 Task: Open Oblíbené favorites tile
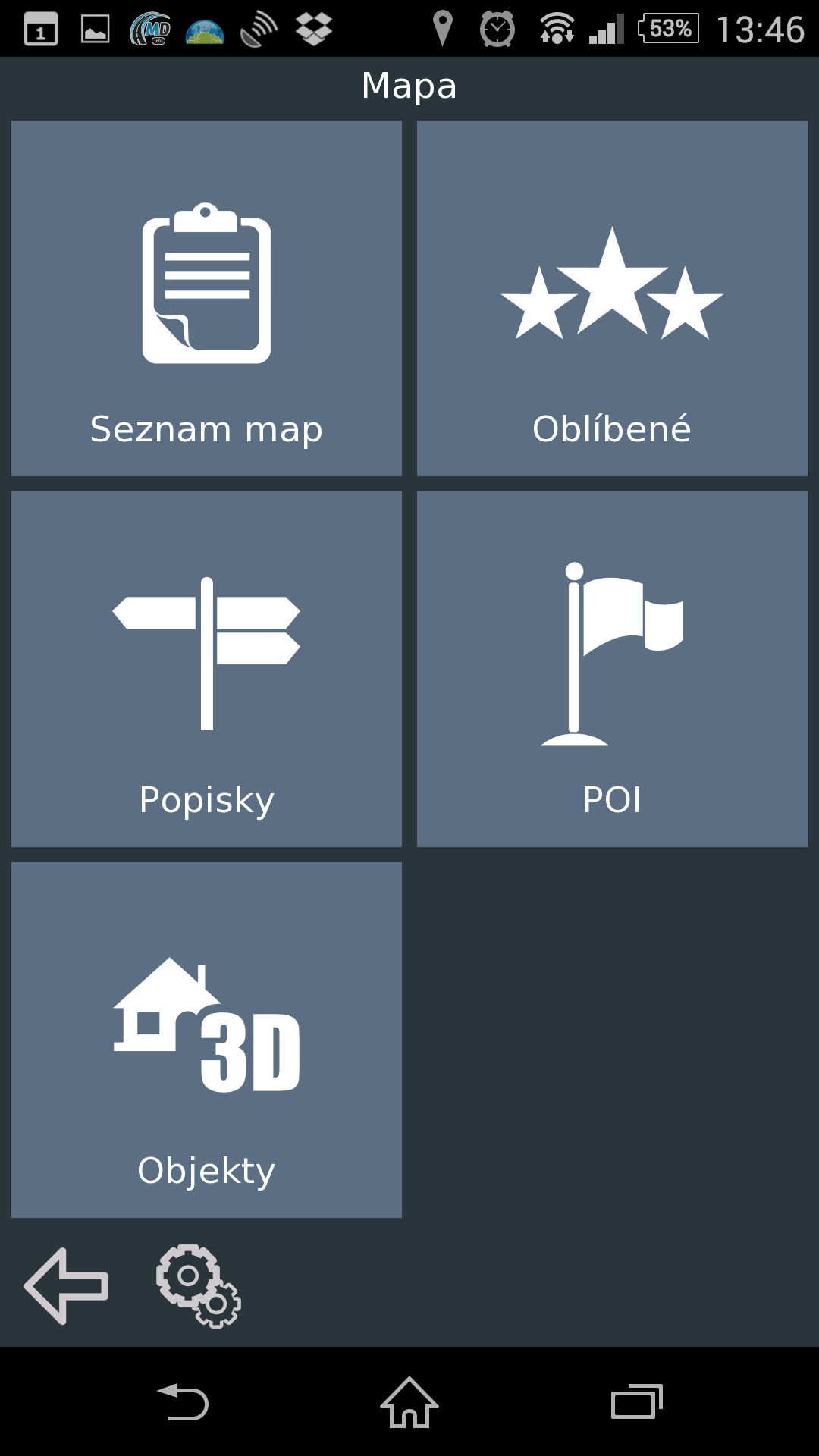612,298
